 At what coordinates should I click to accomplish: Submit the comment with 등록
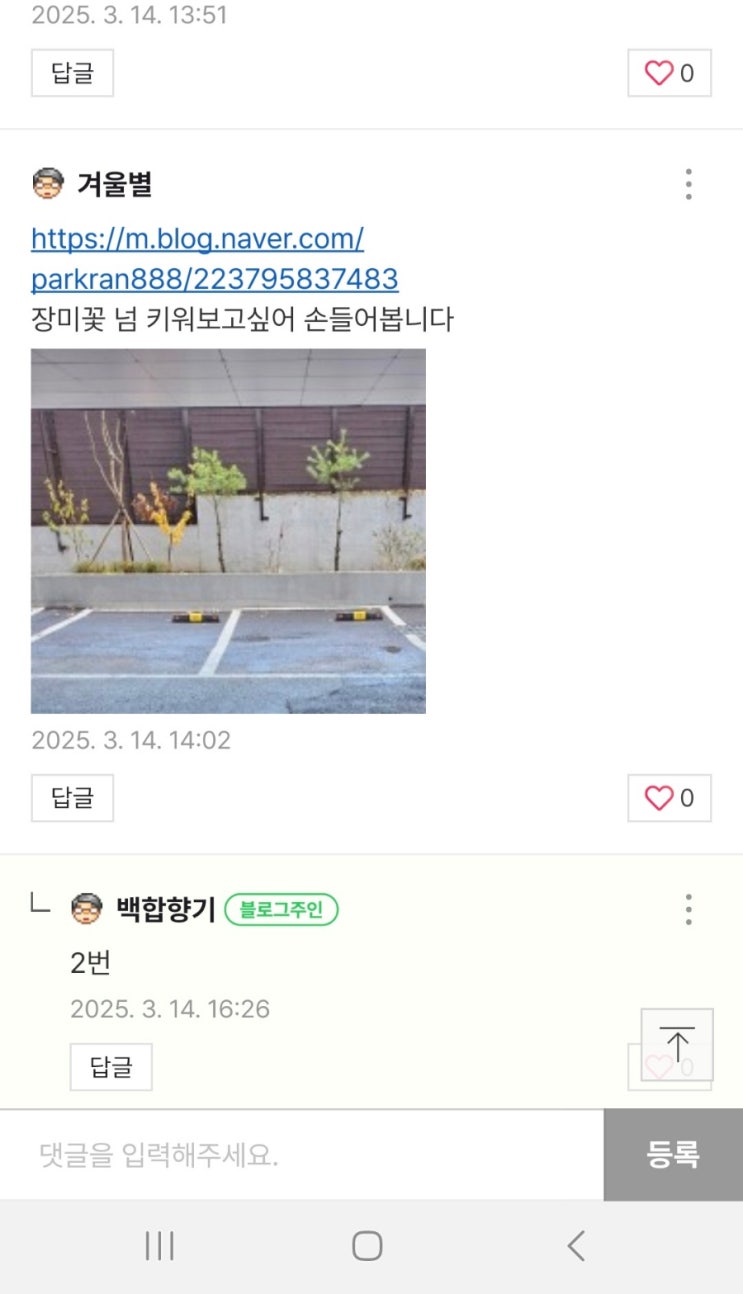click(x=673, y=1155)
